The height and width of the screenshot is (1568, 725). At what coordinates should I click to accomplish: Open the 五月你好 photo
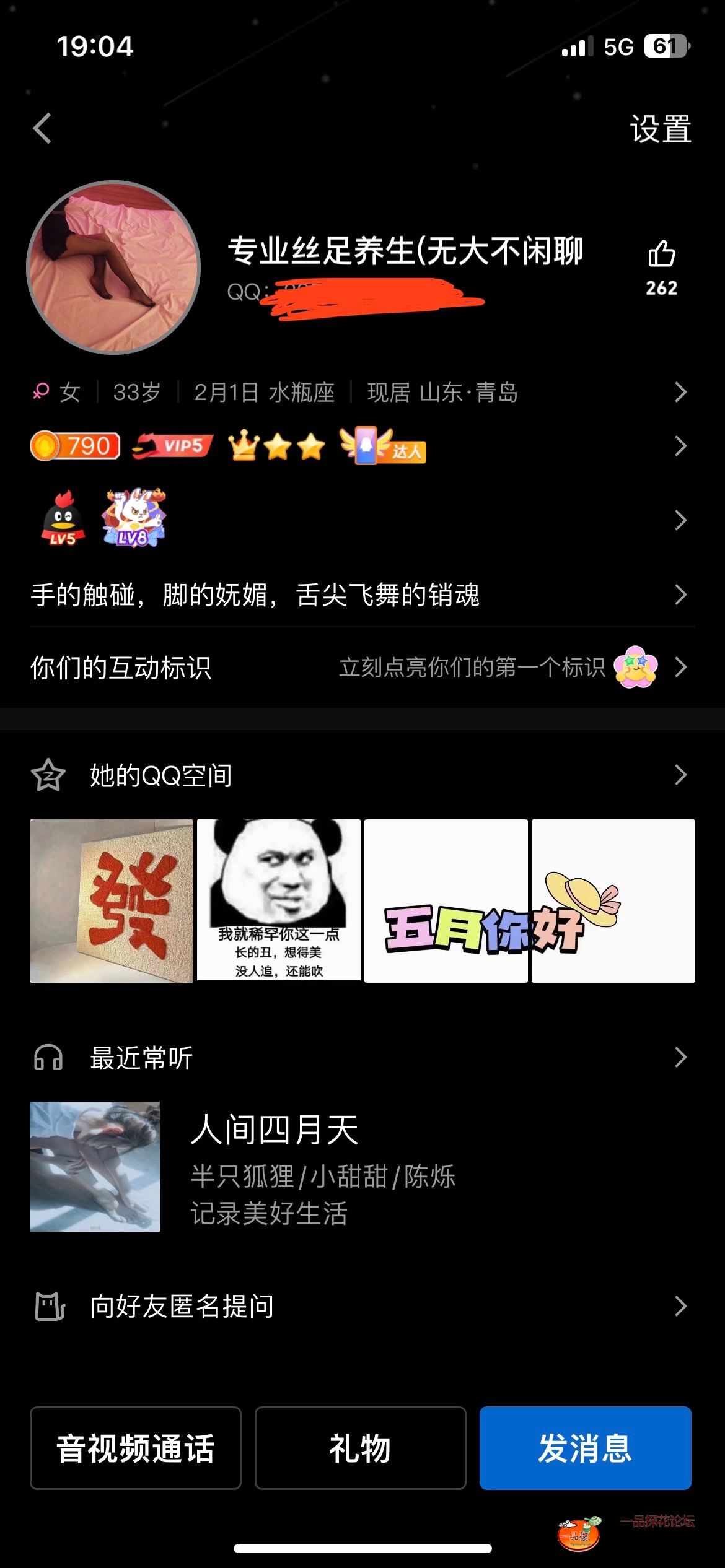coord(446,901)
